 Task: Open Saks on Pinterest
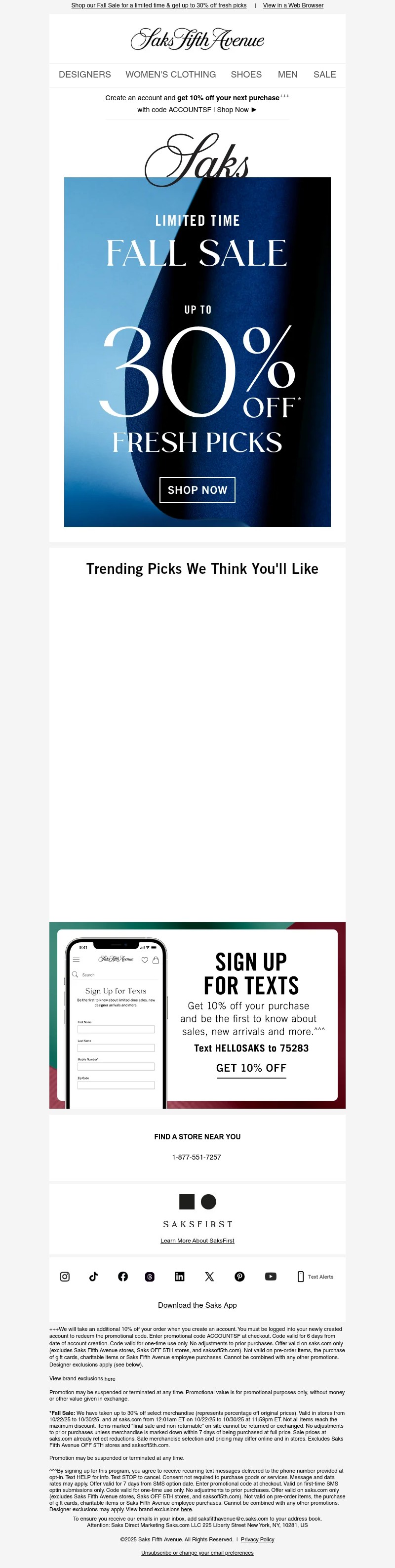240,1277
